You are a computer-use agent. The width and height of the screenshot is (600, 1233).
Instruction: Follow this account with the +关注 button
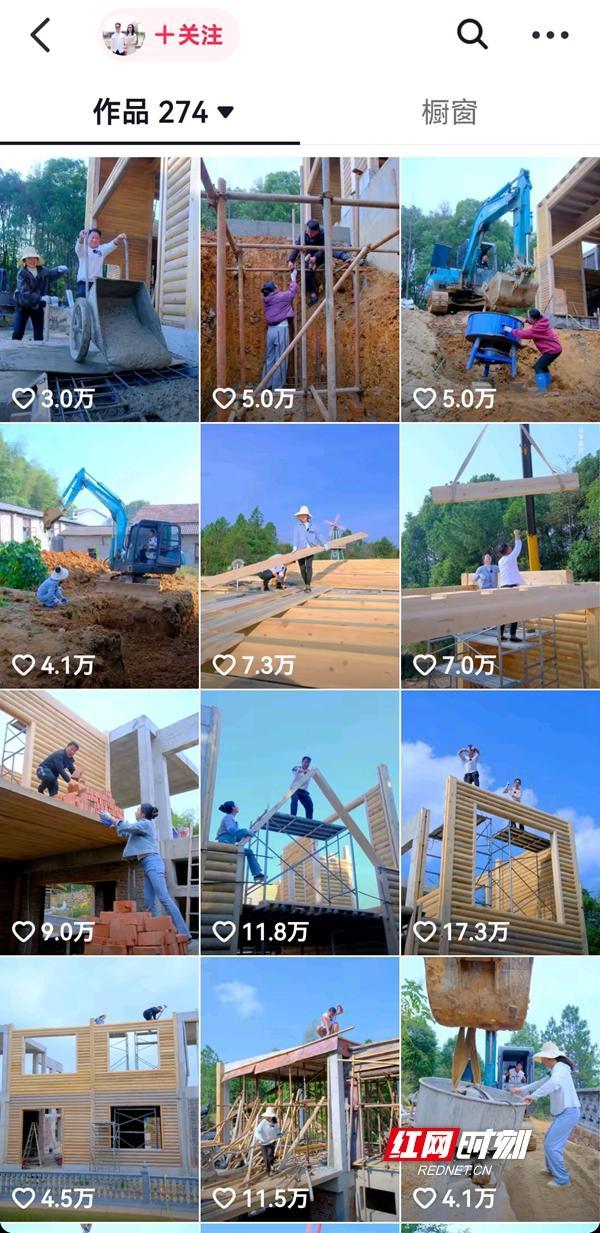(x=188, y=36)
